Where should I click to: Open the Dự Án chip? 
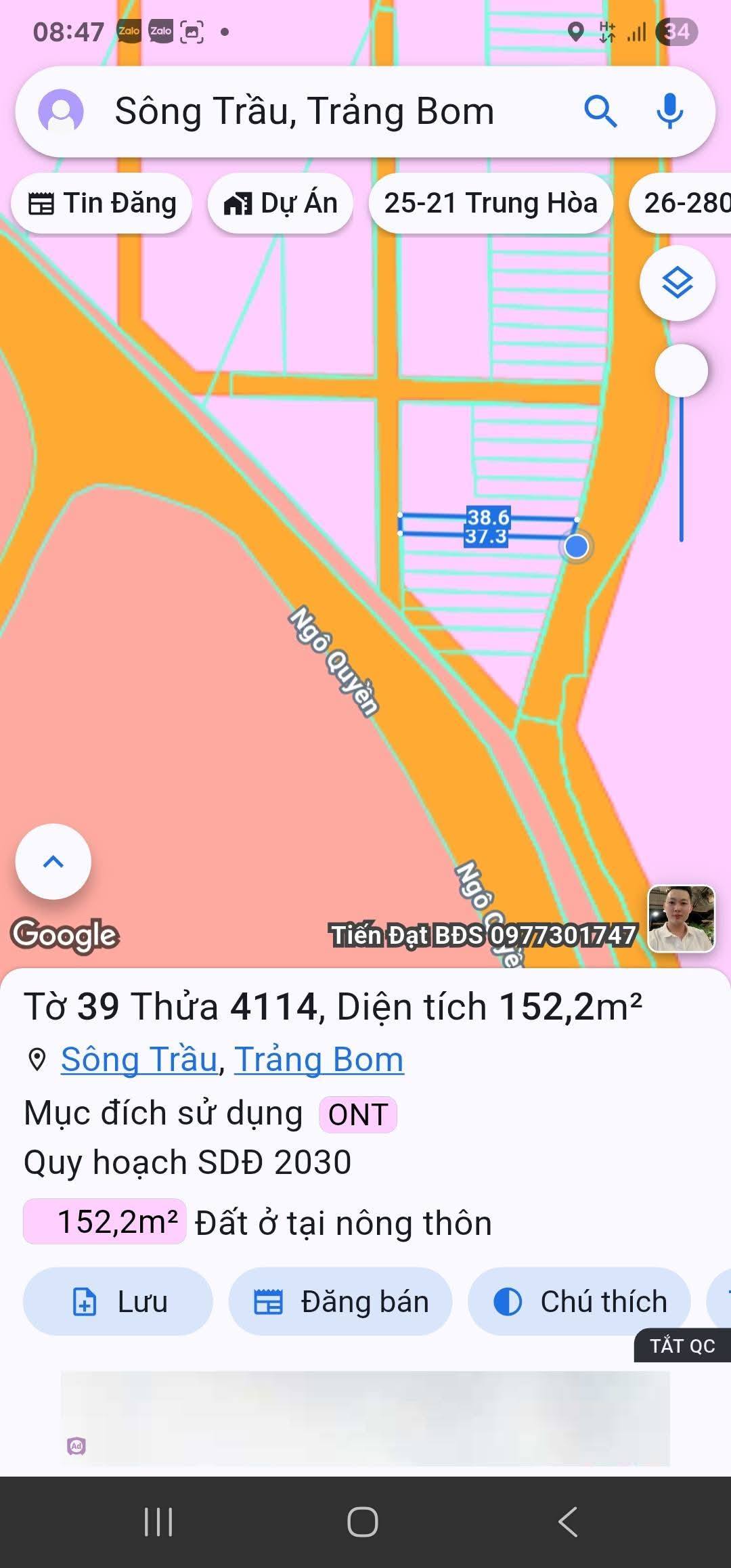280,203
